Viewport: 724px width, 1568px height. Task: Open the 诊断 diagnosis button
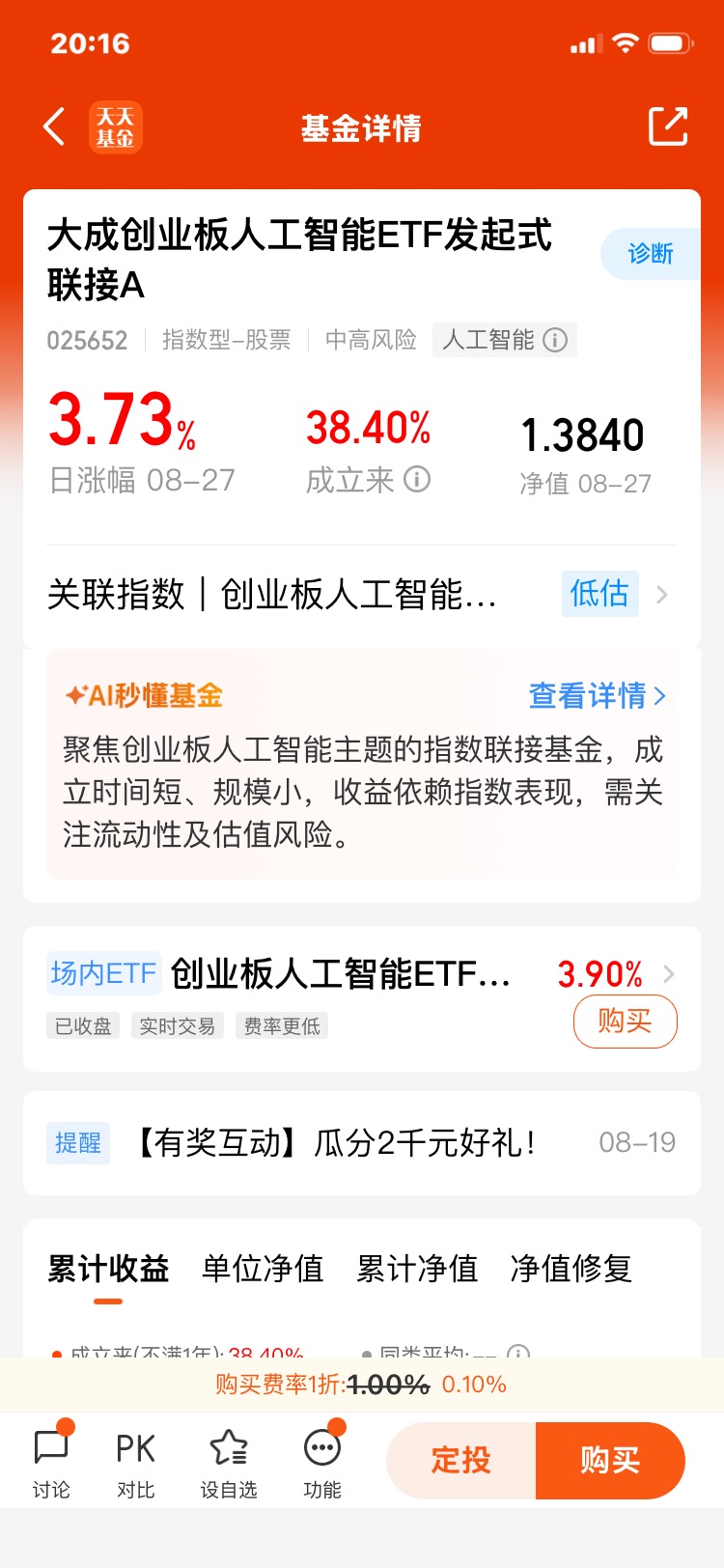pos(650,254)
